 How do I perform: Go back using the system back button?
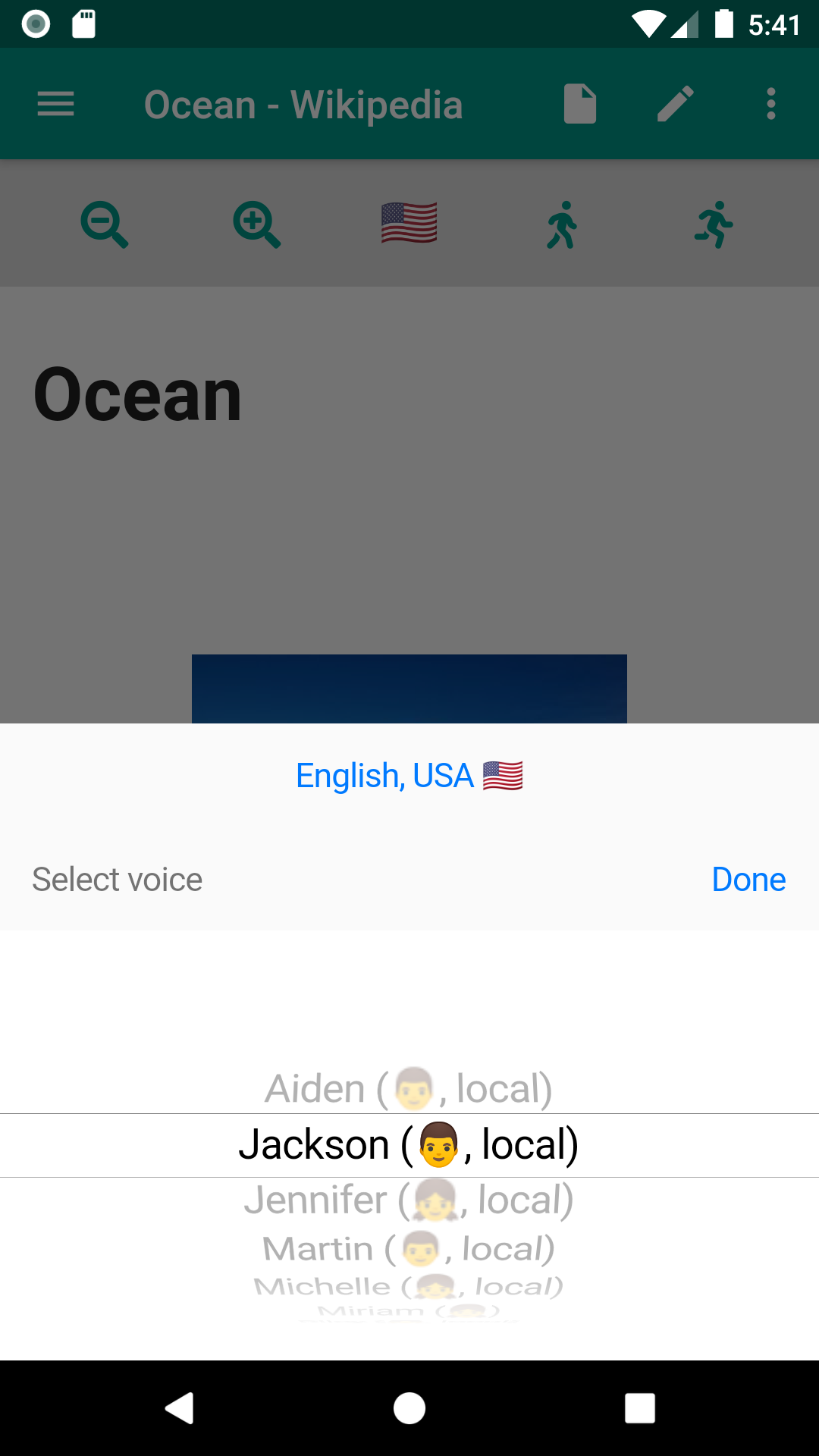point(180,1408)
